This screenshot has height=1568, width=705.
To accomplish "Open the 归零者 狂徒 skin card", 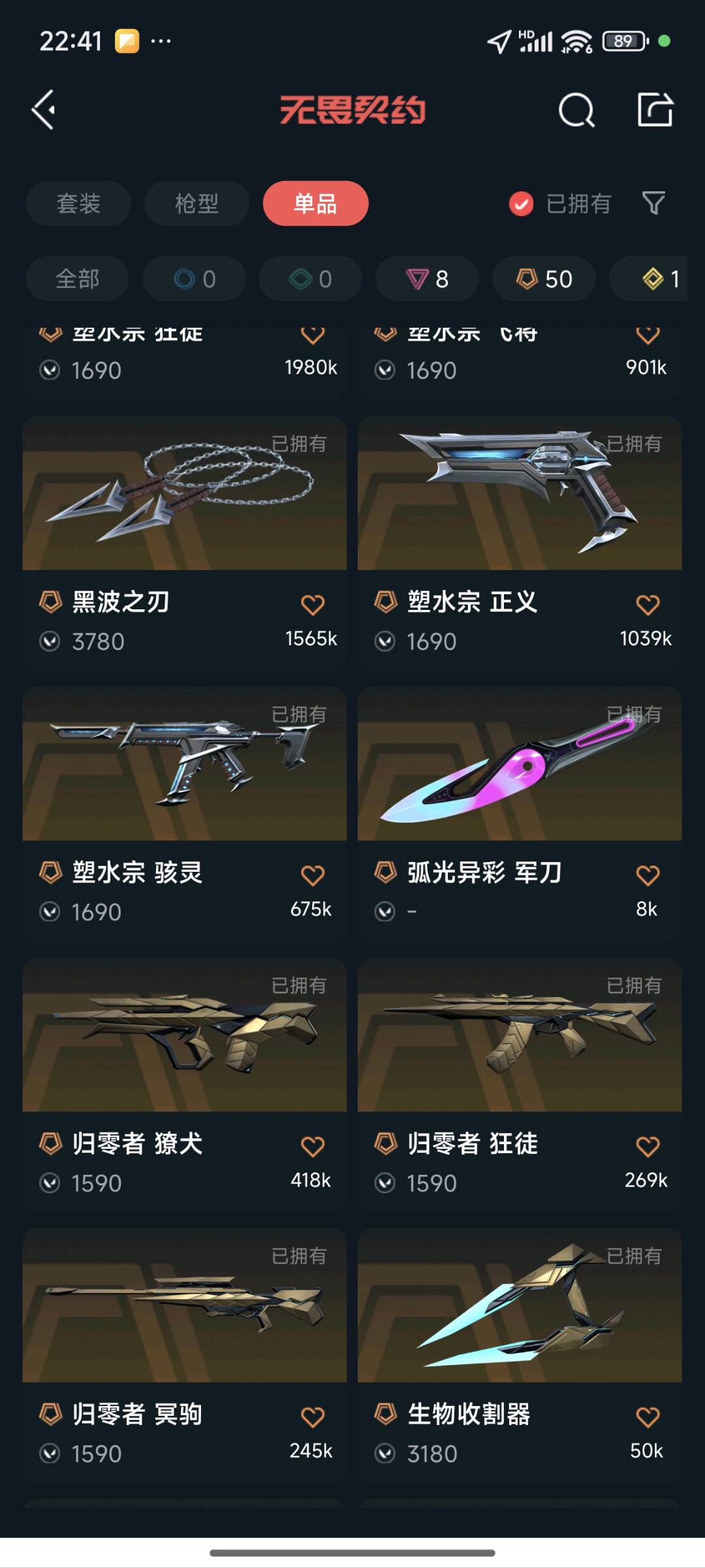I will [x=520, y=1083].
